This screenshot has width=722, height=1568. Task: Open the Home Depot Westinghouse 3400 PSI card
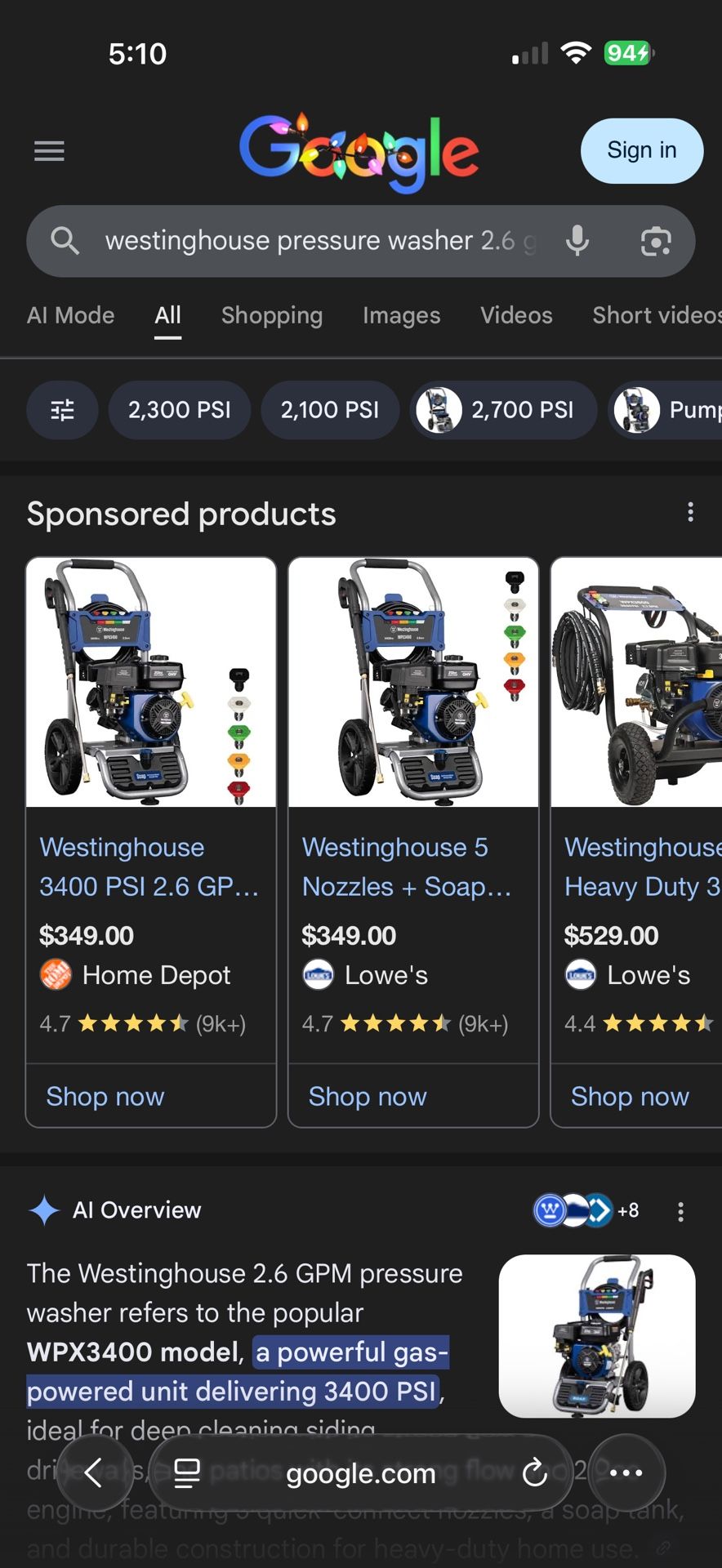pos(151,841)
